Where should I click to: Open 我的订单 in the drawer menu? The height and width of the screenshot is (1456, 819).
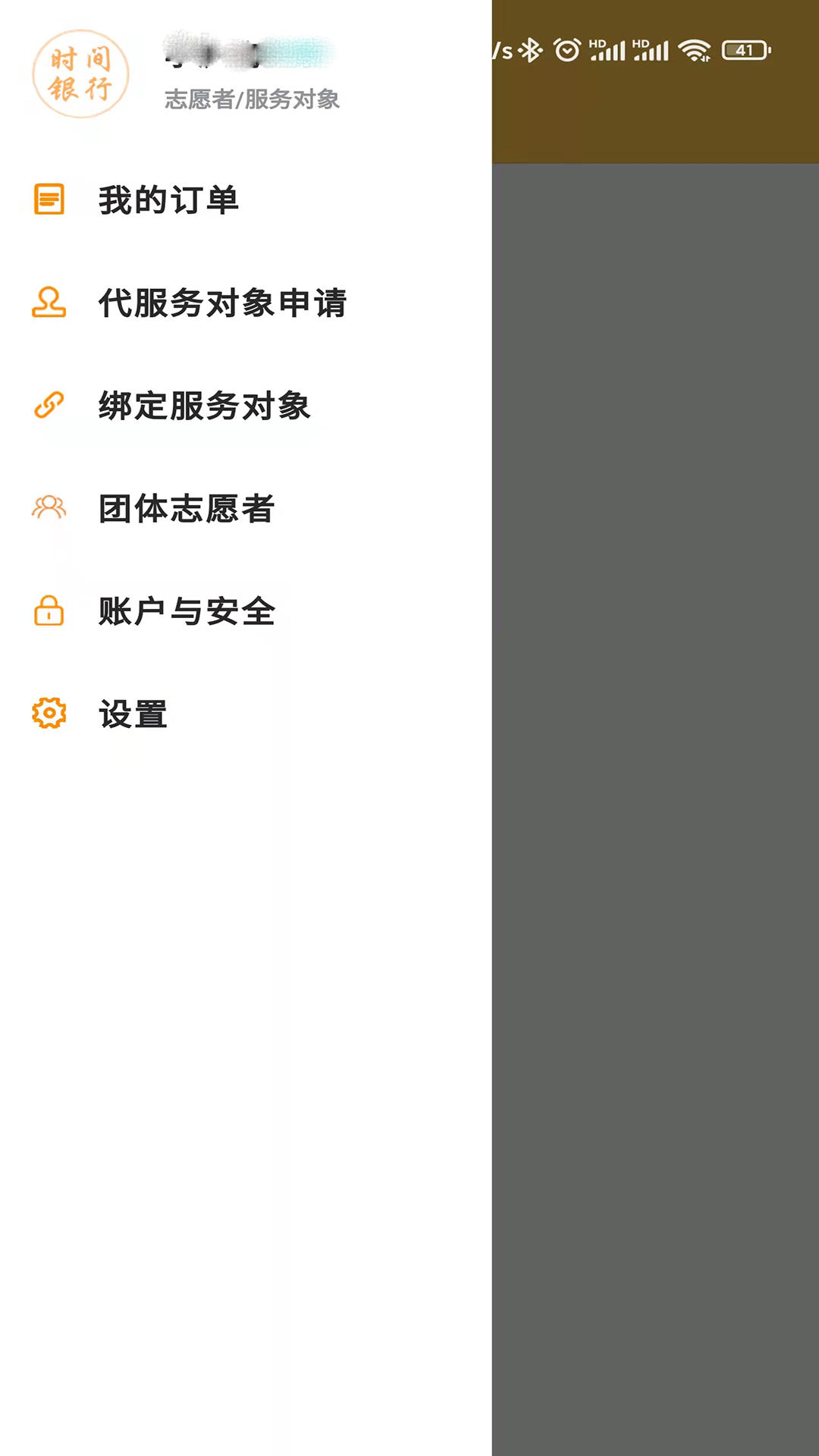(x=246, y=200)
